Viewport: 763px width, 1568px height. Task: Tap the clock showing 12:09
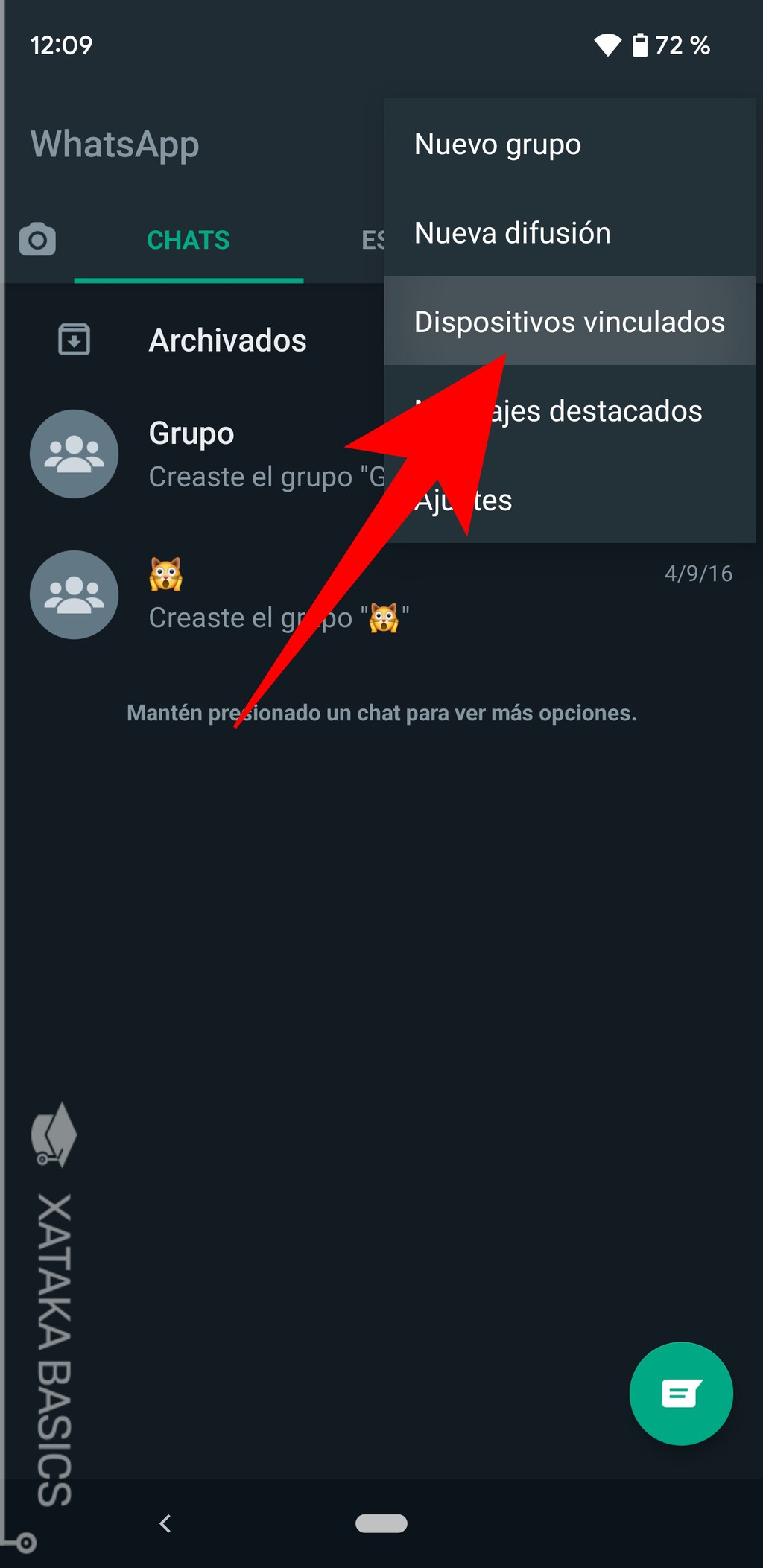61,45
